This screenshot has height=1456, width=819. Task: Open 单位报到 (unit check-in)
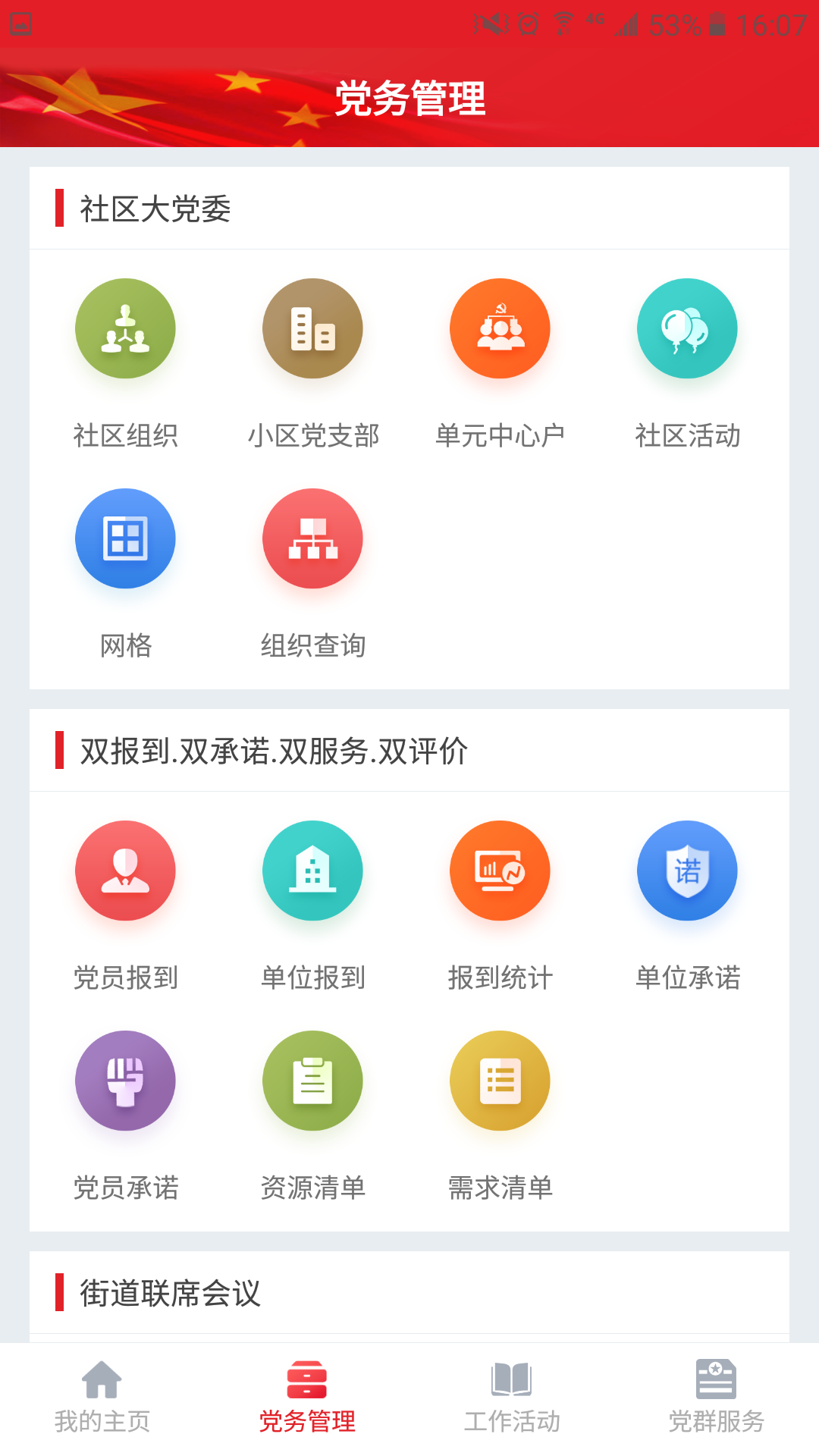point(312,871)
